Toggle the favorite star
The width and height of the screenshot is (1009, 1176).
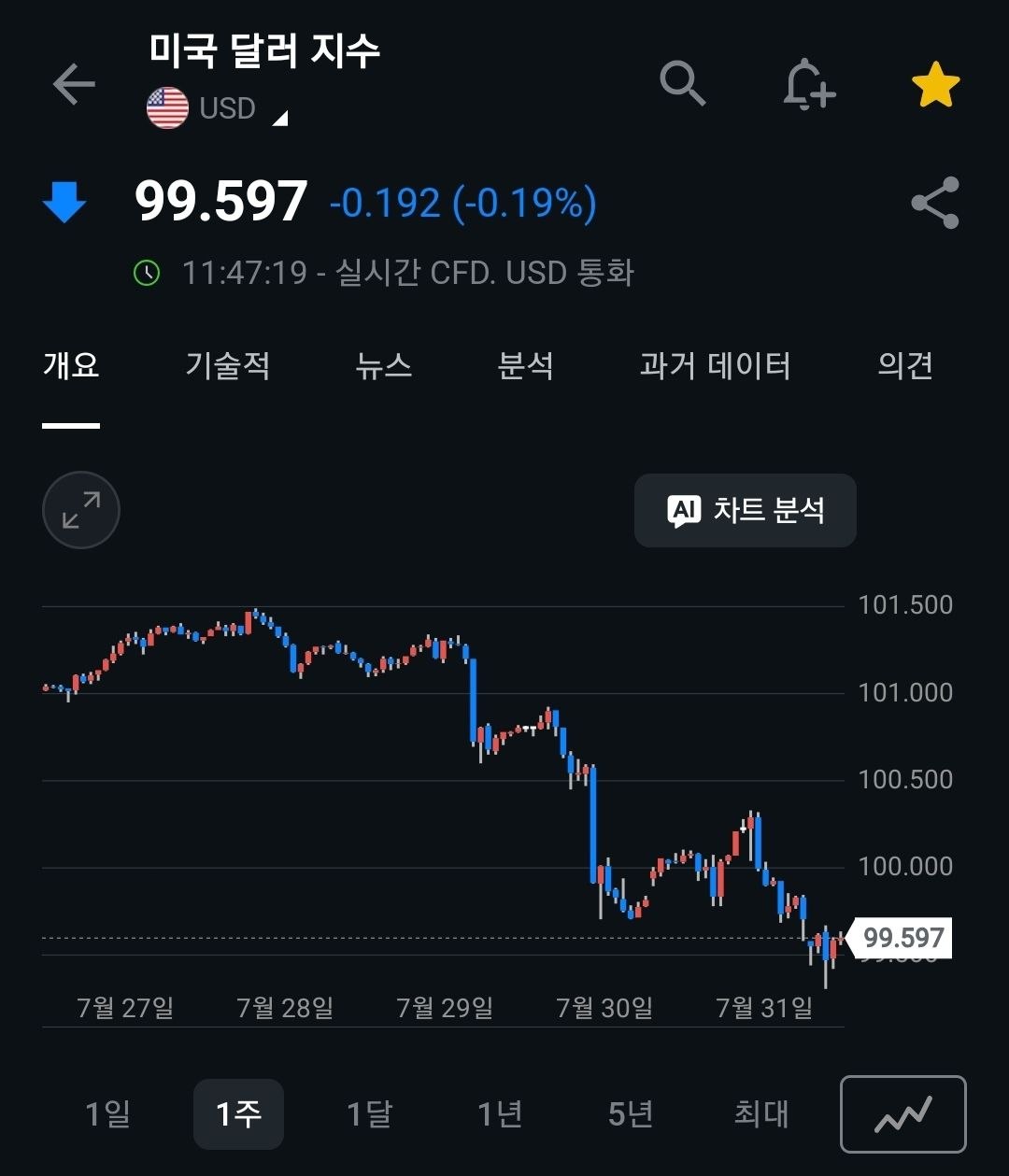pos(935,85)
